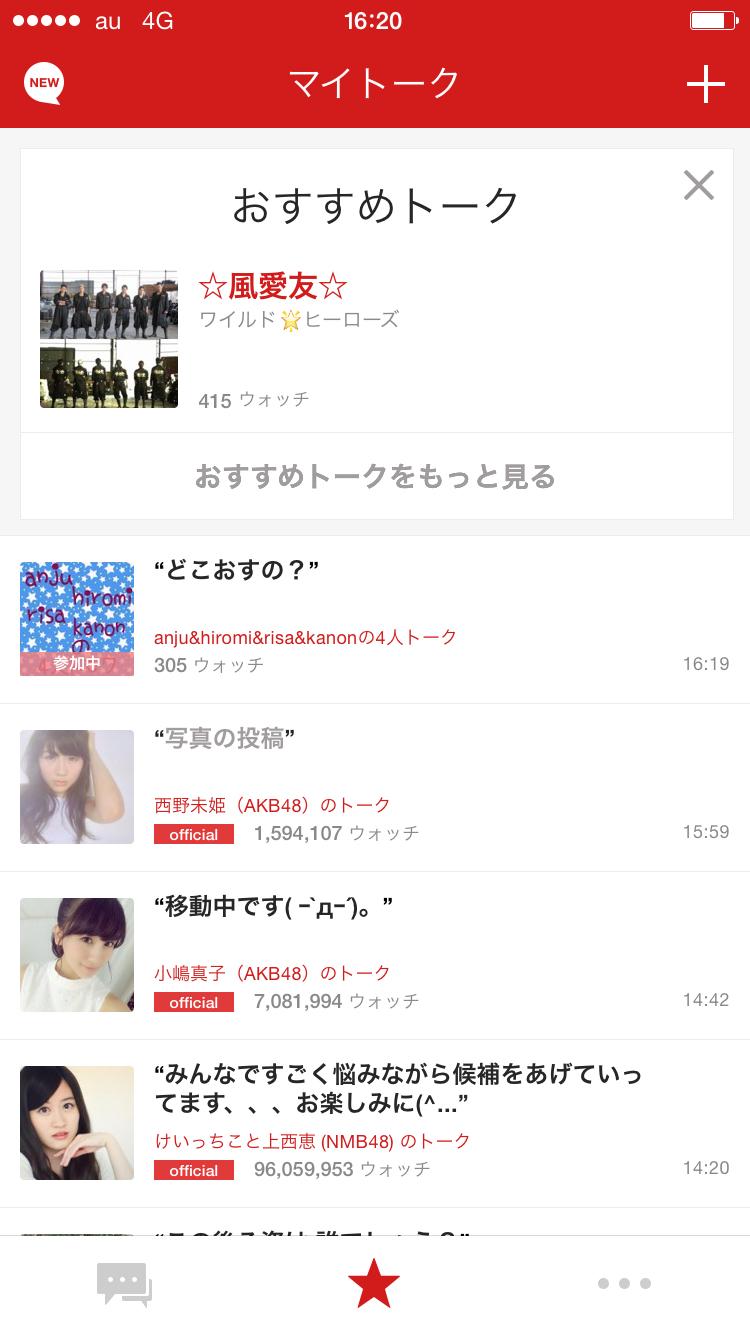Open the anju&hiromi&risa&kanon 4人トーク
Image resolution: width=750 pixels, height=1334 pixels.
pyautogui.click(x=374, y=620)
